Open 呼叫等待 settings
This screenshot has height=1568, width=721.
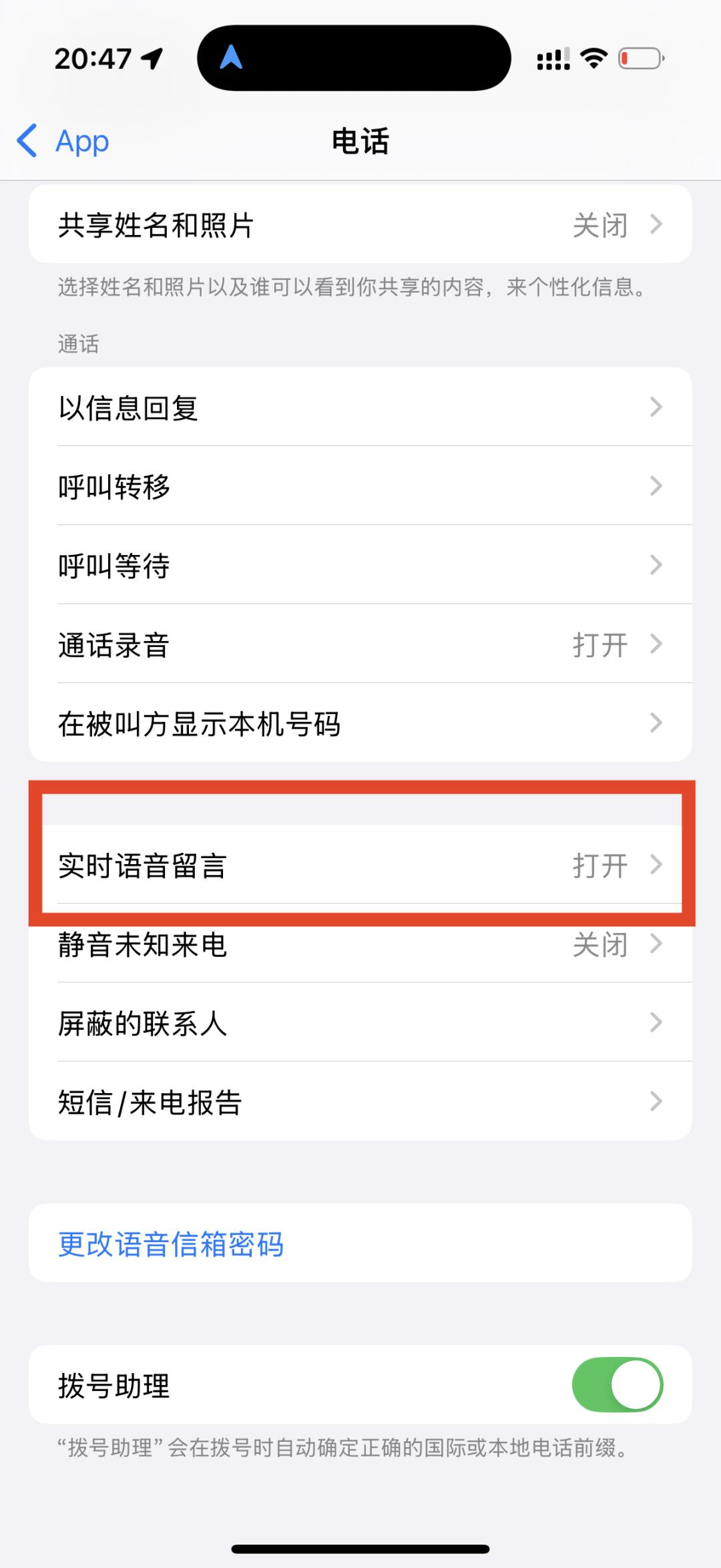tap(359, 565)
